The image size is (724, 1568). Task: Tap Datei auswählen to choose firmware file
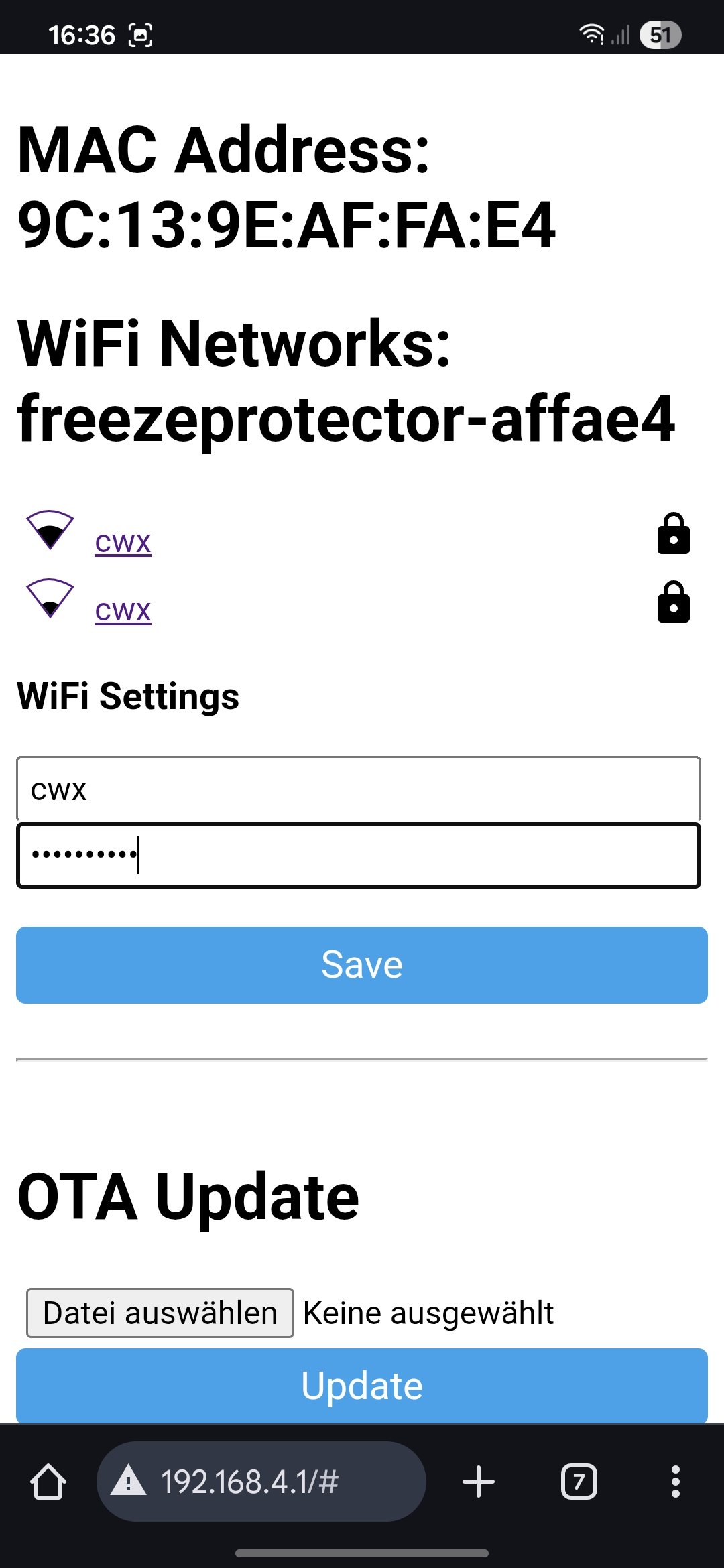coord(160,1313)
